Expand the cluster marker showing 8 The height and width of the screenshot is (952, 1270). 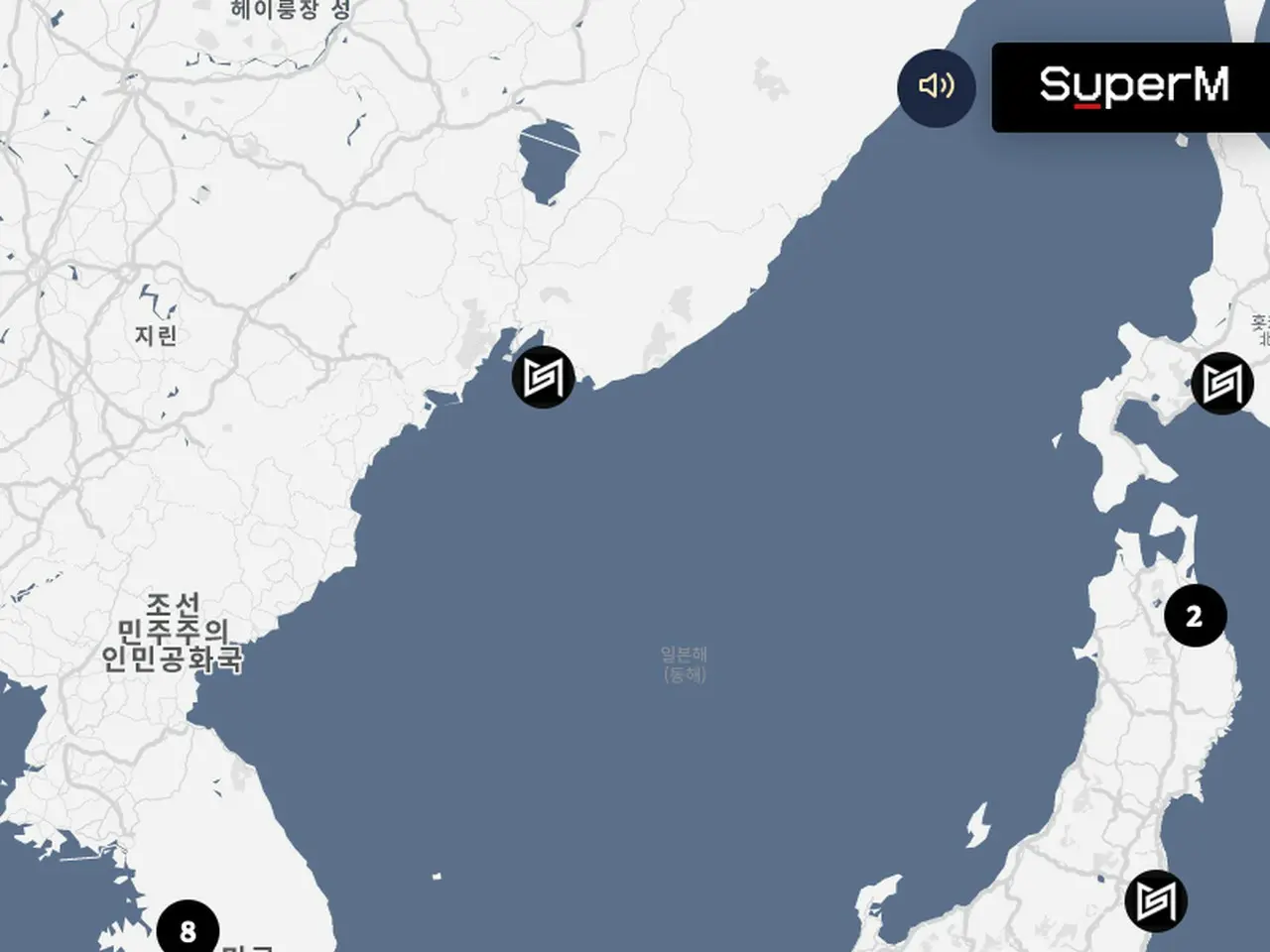(x=188, y=929)
